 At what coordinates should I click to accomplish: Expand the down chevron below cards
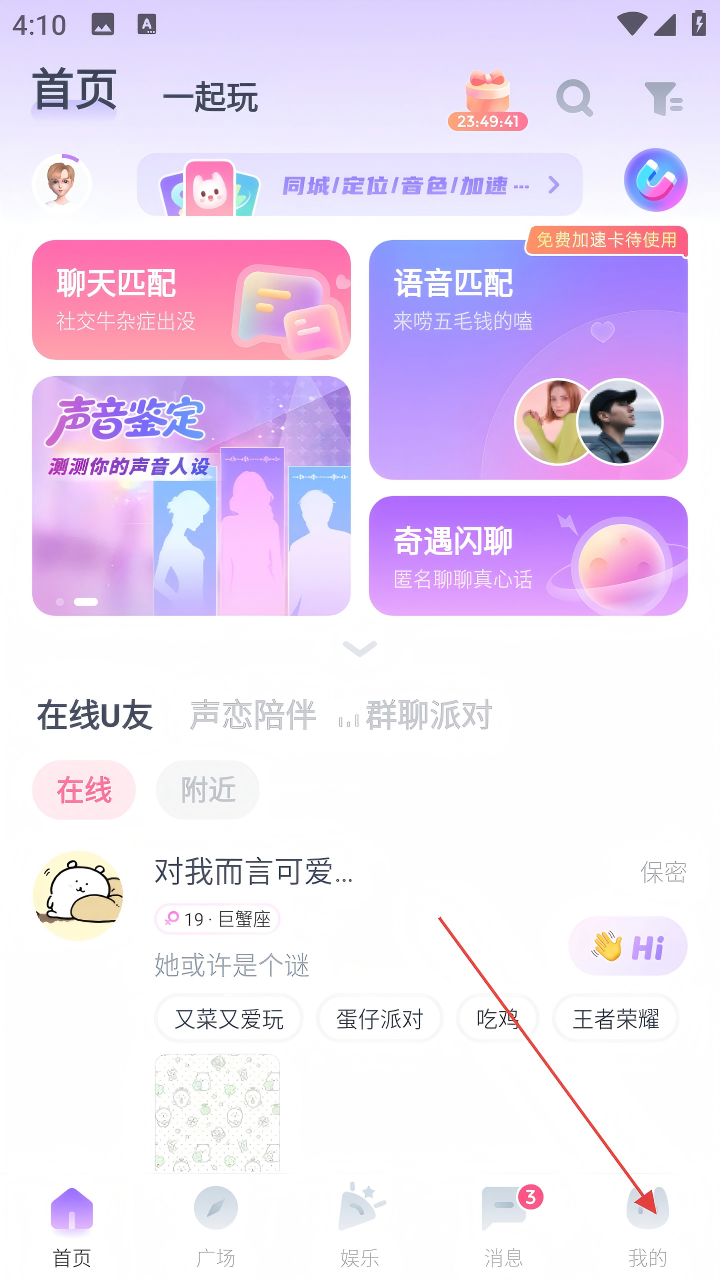pyautogui.click(x=360, y=649)
